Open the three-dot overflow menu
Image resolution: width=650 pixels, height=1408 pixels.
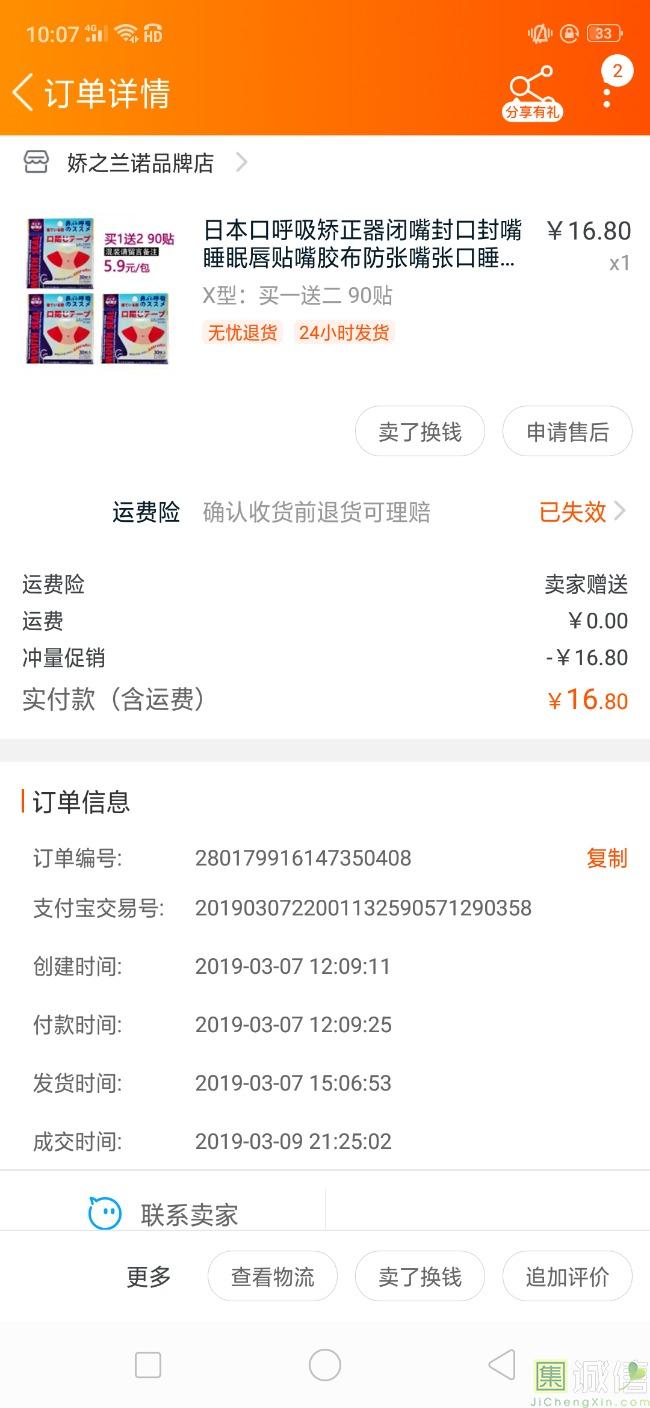607,95
